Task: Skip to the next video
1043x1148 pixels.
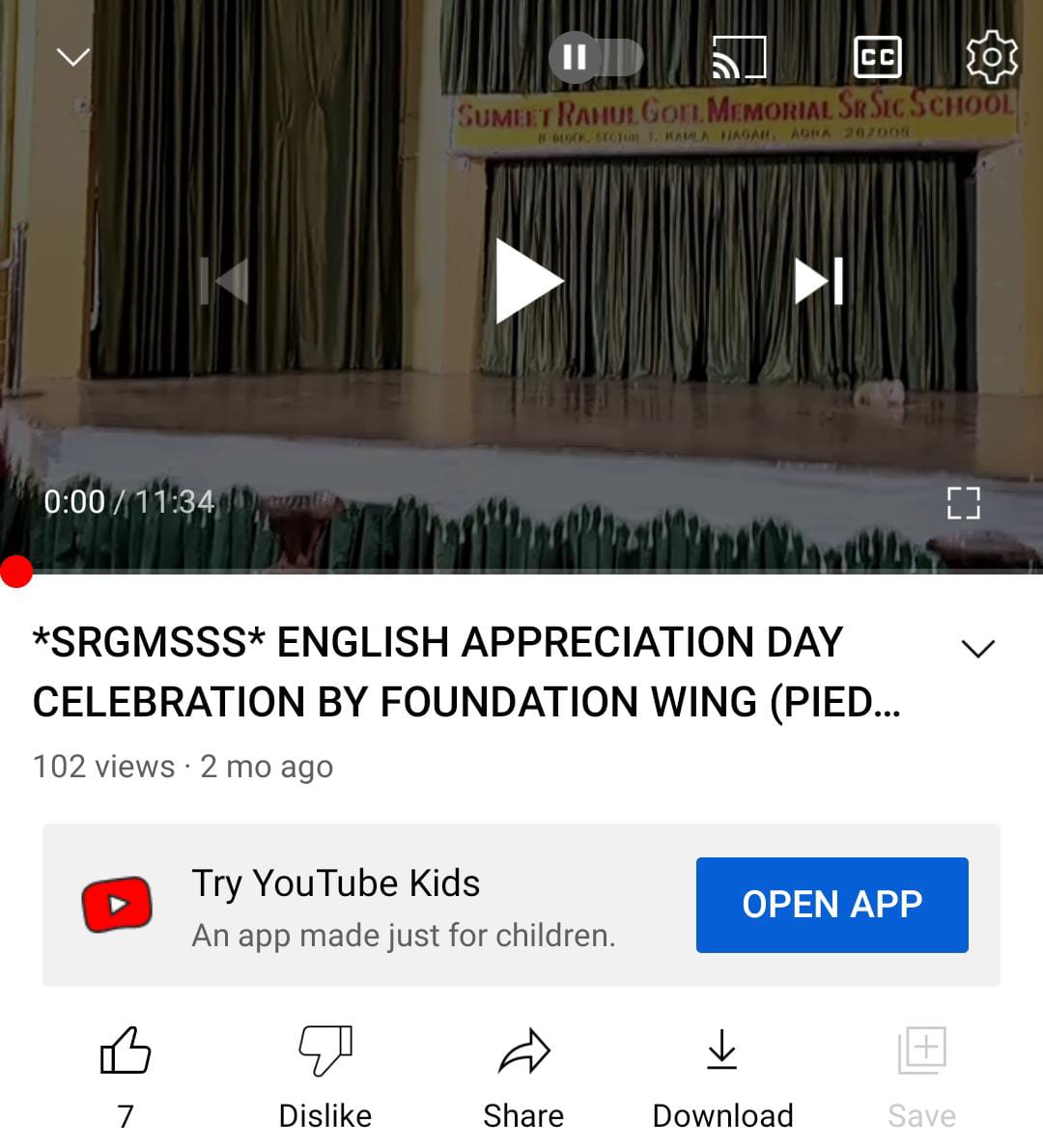Action: (x=819, y=281)
